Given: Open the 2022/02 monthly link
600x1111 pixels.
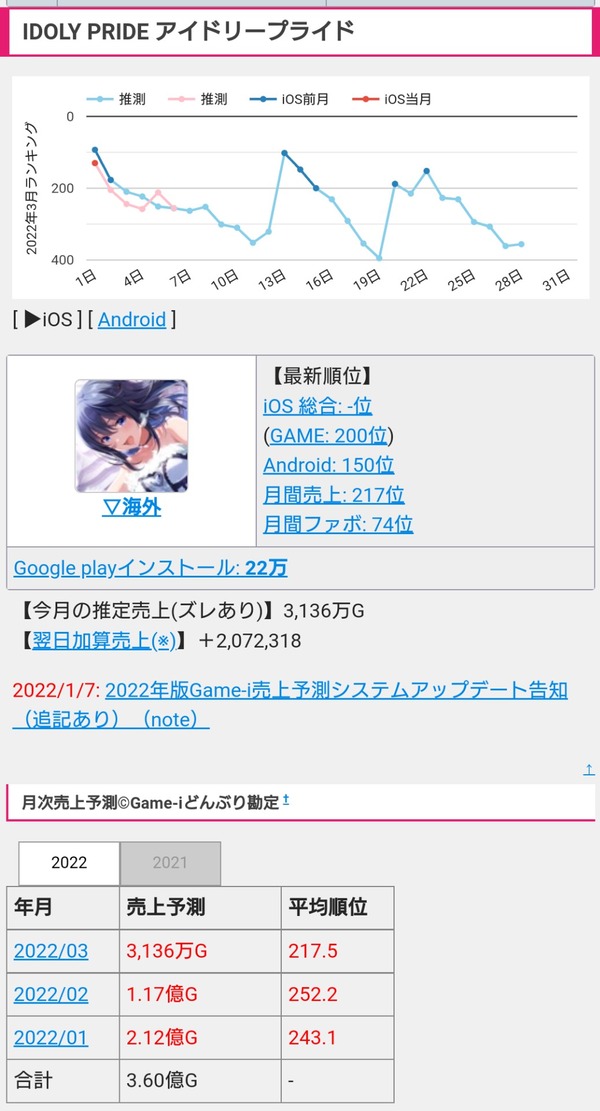Looking at the screenshot, I should [x=51, y=994].
